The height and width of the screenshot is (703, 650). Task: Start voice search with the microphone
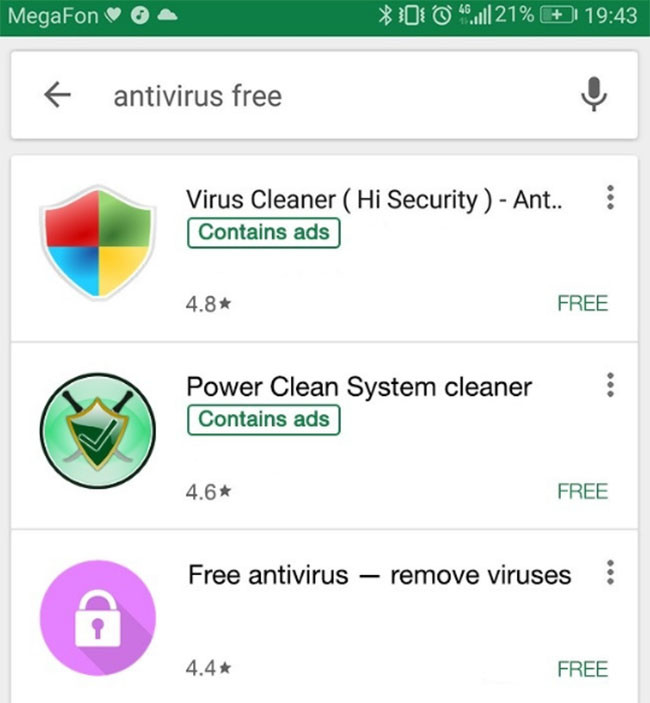point(594,95)
